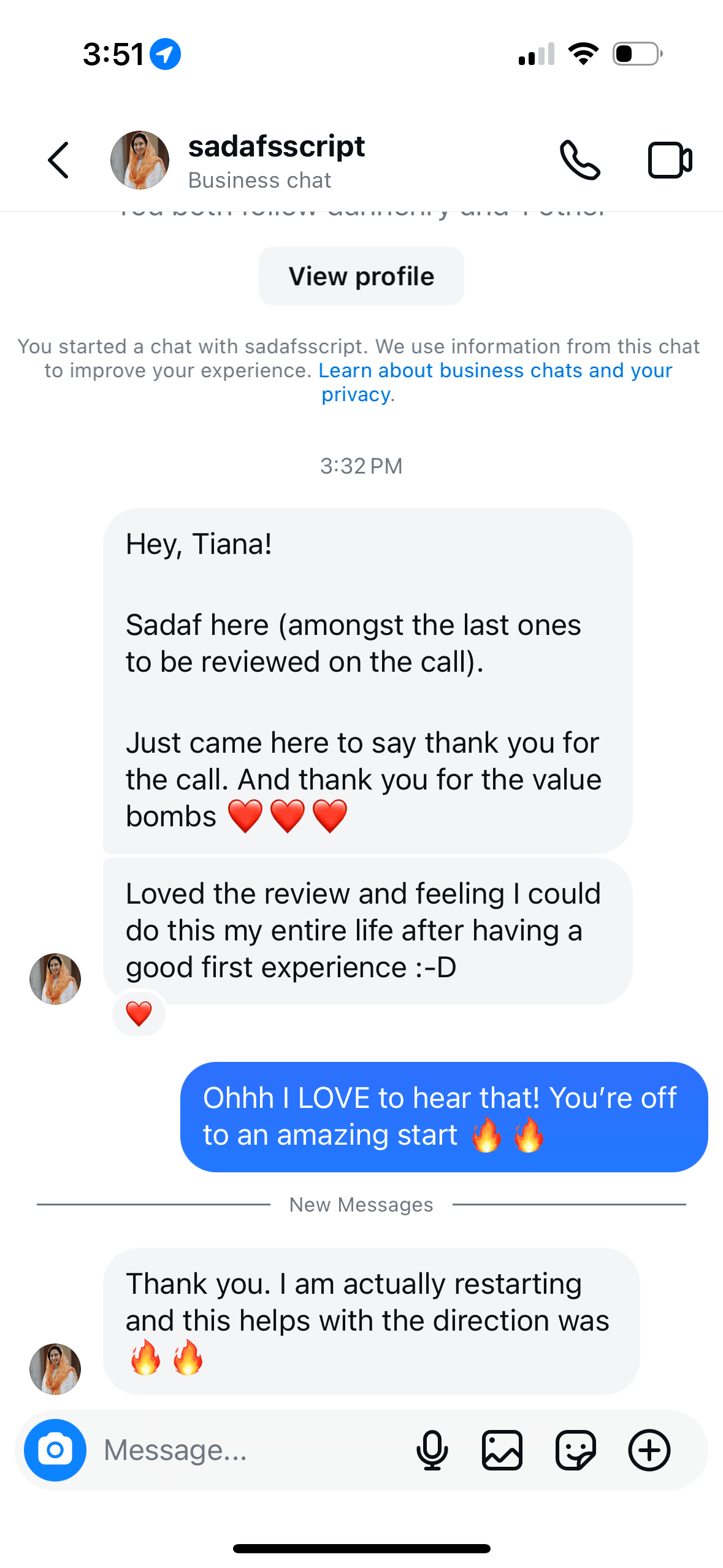Screen dimensions: 723x1568
Task: Open the business chats privacy link
Action: 494,371
